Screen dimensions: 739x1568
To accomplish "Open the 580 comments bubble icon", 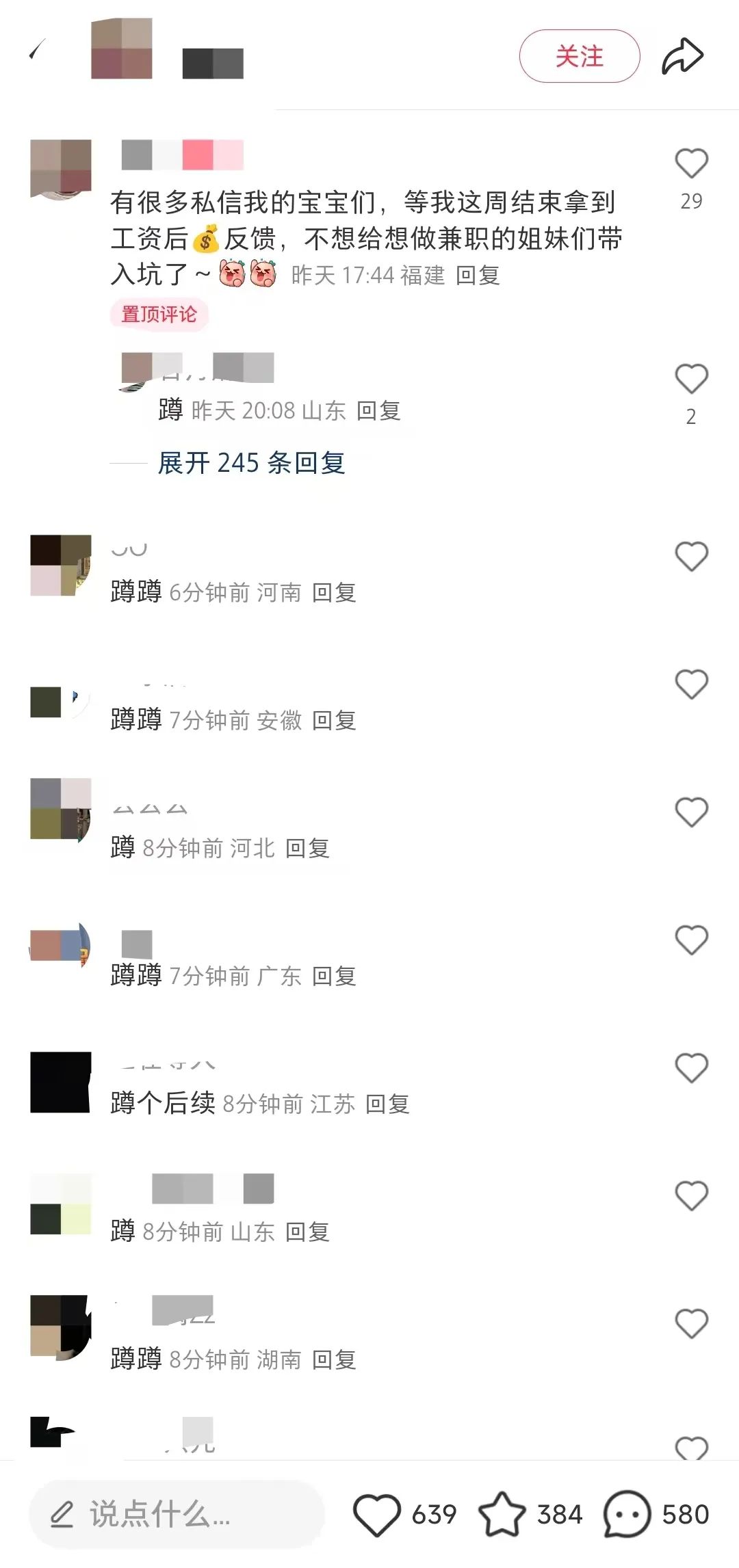I will 626,1514.
